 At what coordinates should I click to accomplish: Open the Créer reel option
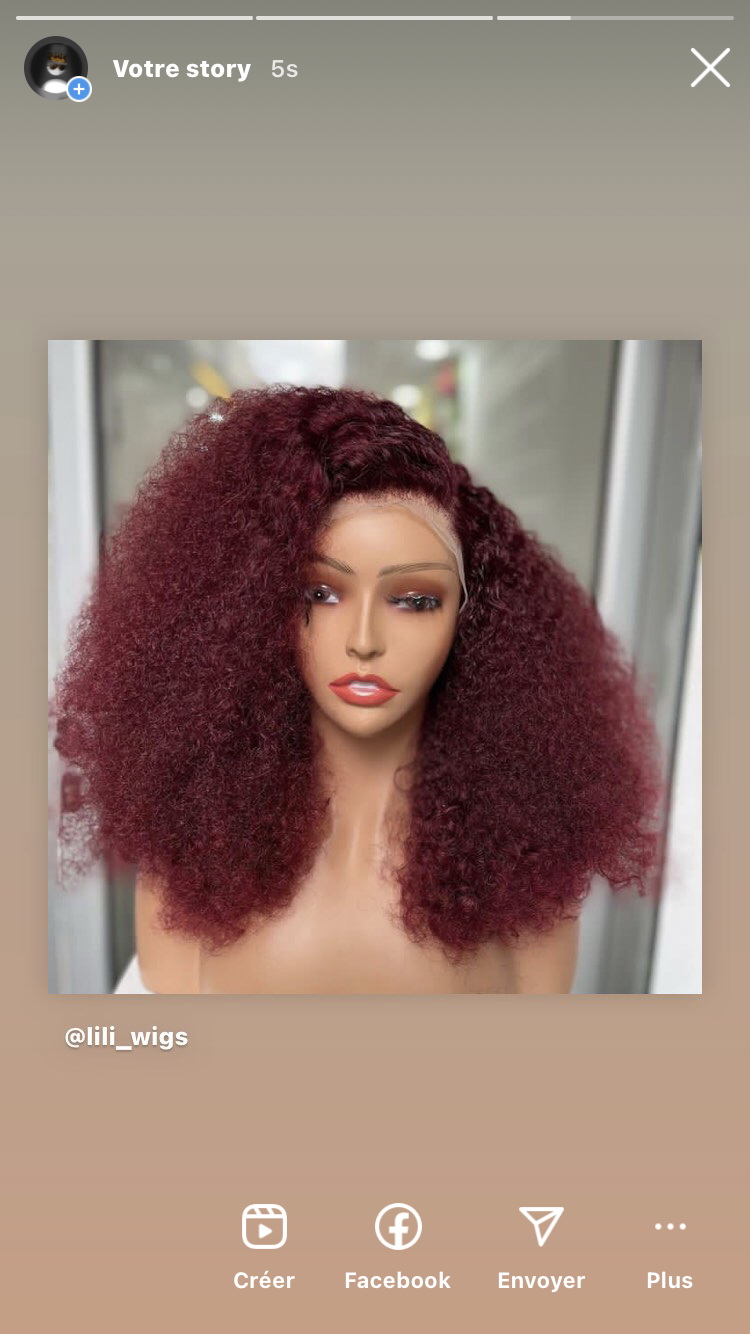264,1247
